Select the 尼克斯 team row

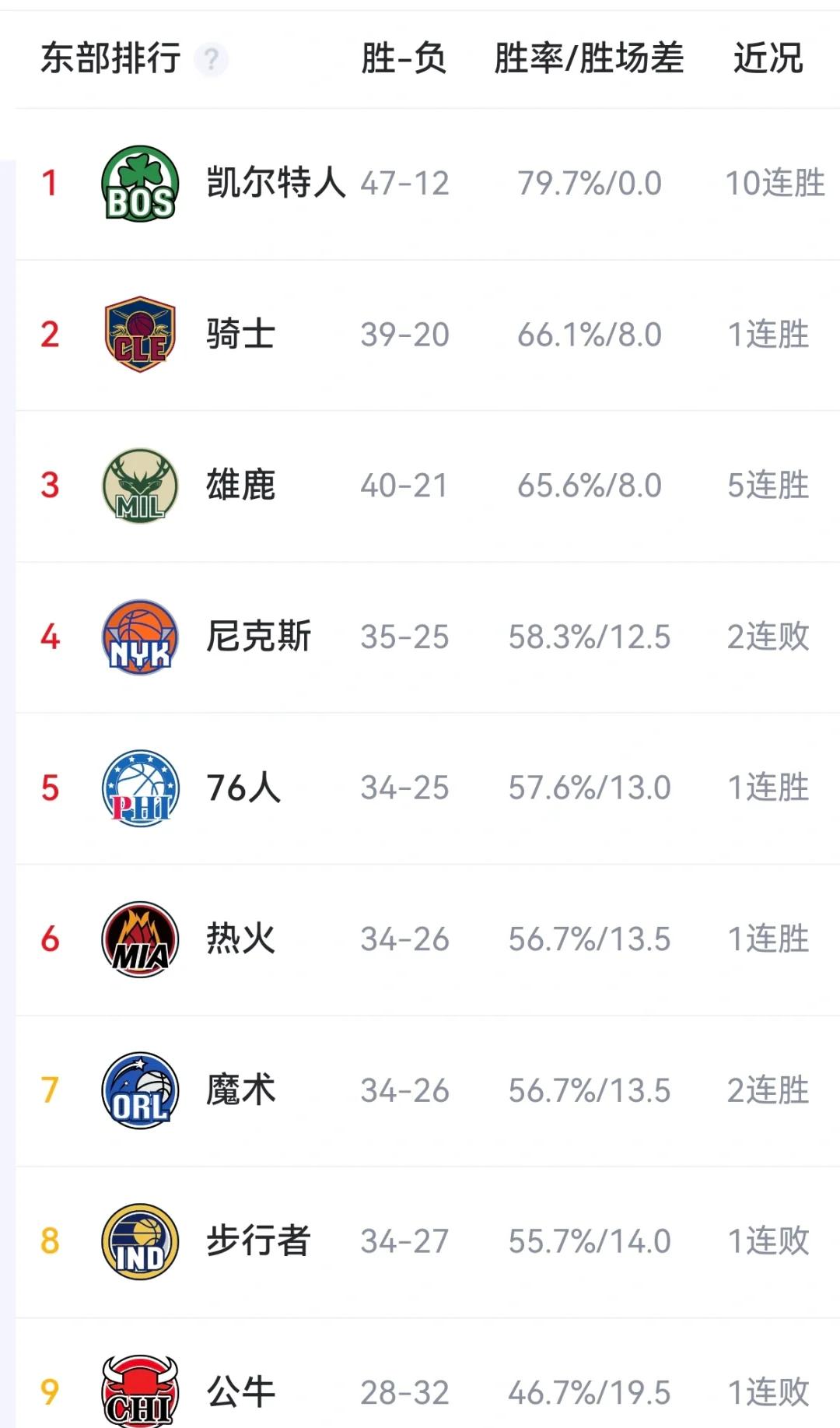coord(261,637)
